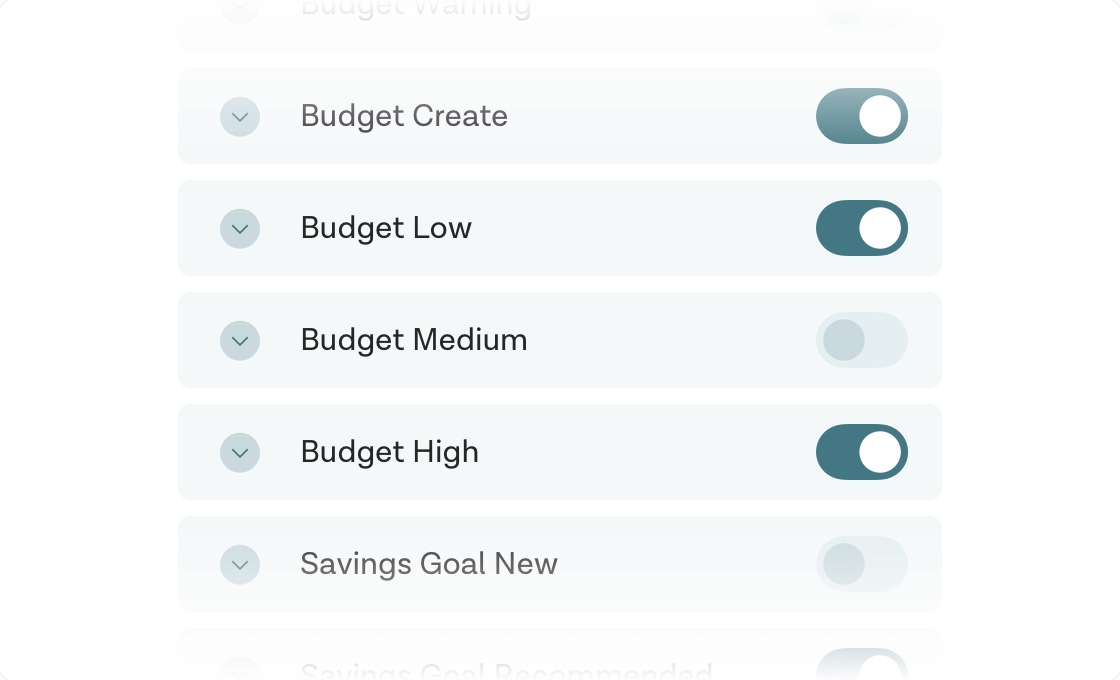Image resolution: width=1120 pixels, height=680 pixels.
Task: Turn on Savings Goal New notifications
Action: pos(861,564)
